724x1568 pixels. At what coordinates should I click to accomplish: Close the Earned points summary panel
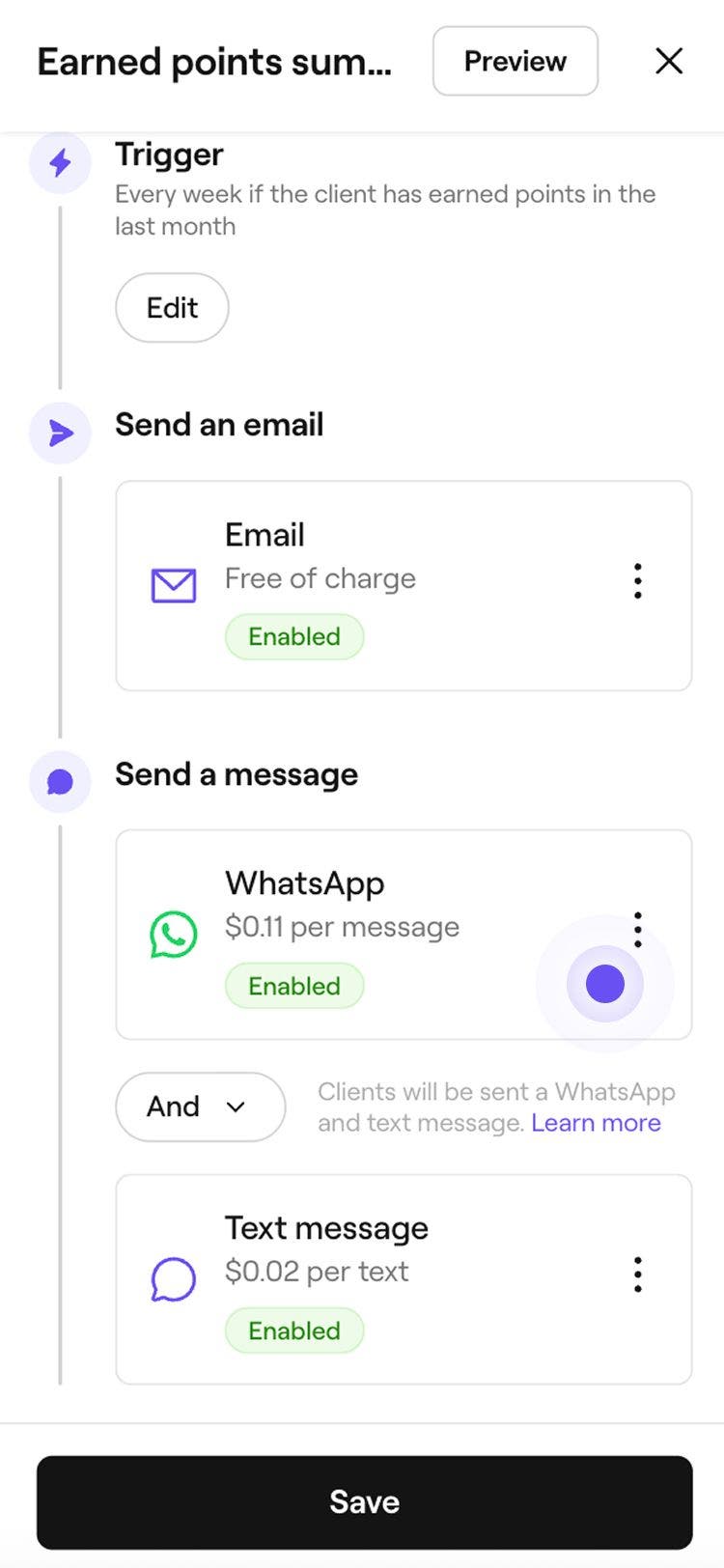coord(668,61)
